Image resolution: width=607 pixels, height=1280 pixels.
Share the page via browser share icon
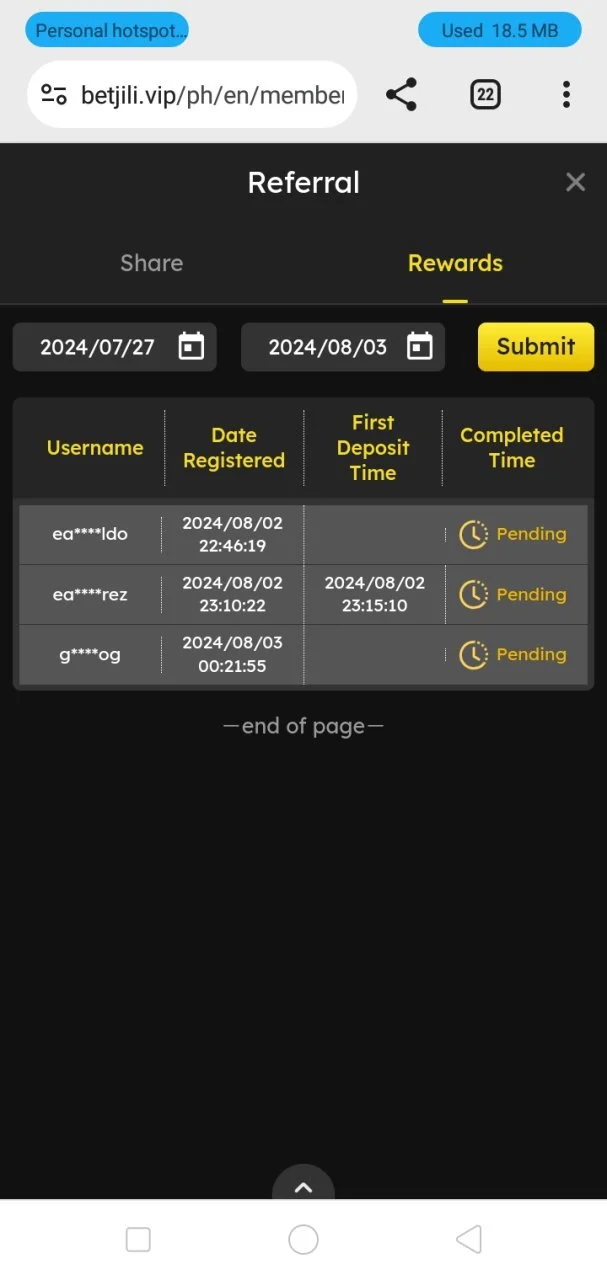401,95
